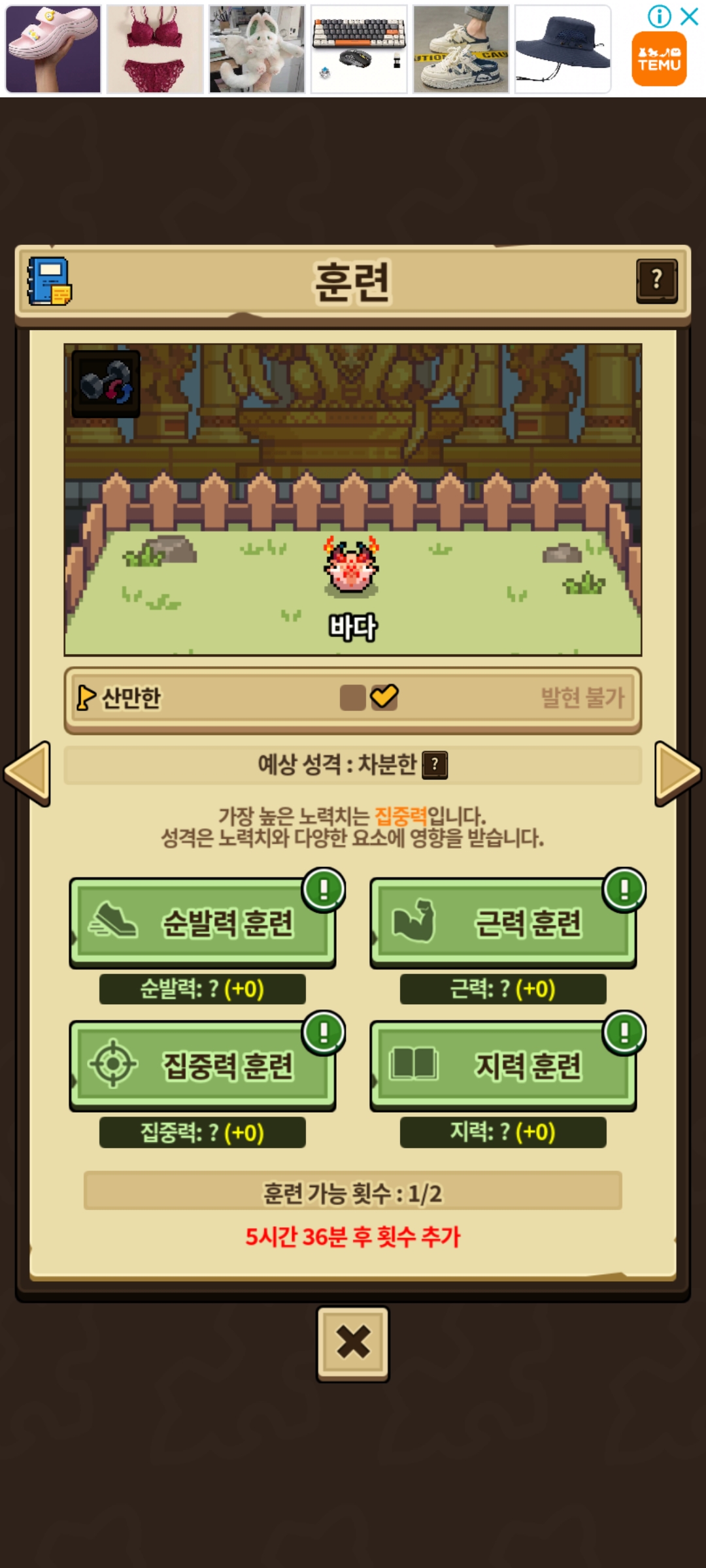Open the mechanical keyboard ad tile
Viewport: 706px width, 1568px height.
pyautogui.click(x=359, y=49)
